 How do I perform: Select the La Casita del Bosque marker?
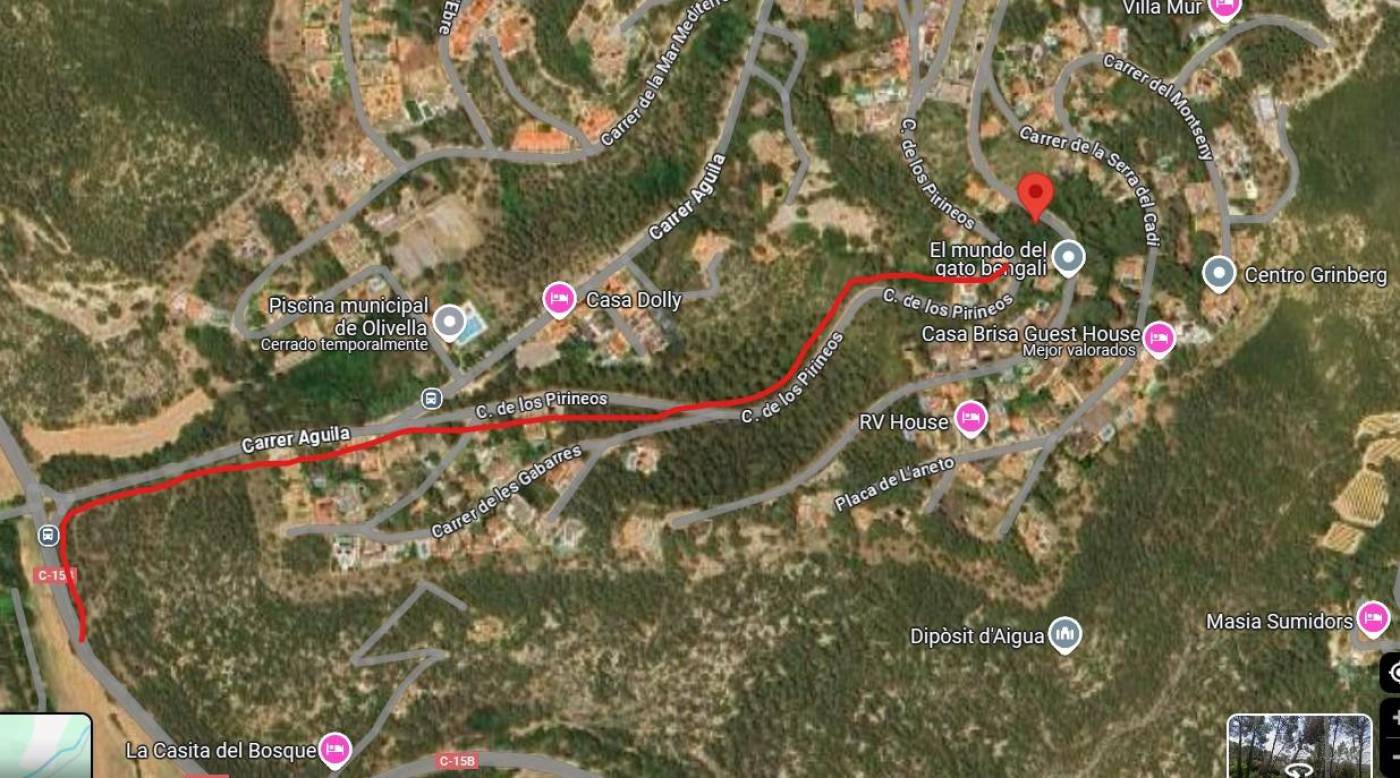335,748
